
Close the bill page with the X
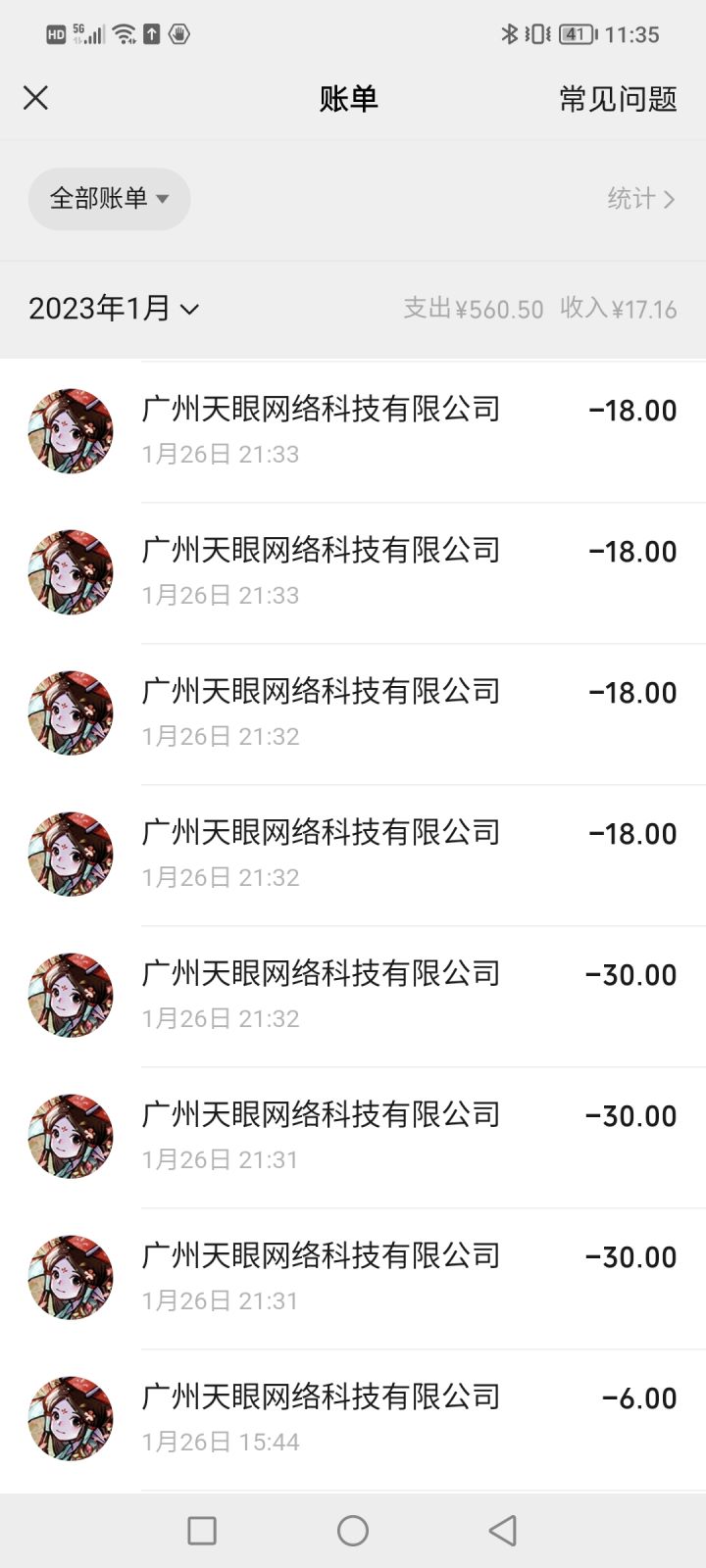(35, 98)
